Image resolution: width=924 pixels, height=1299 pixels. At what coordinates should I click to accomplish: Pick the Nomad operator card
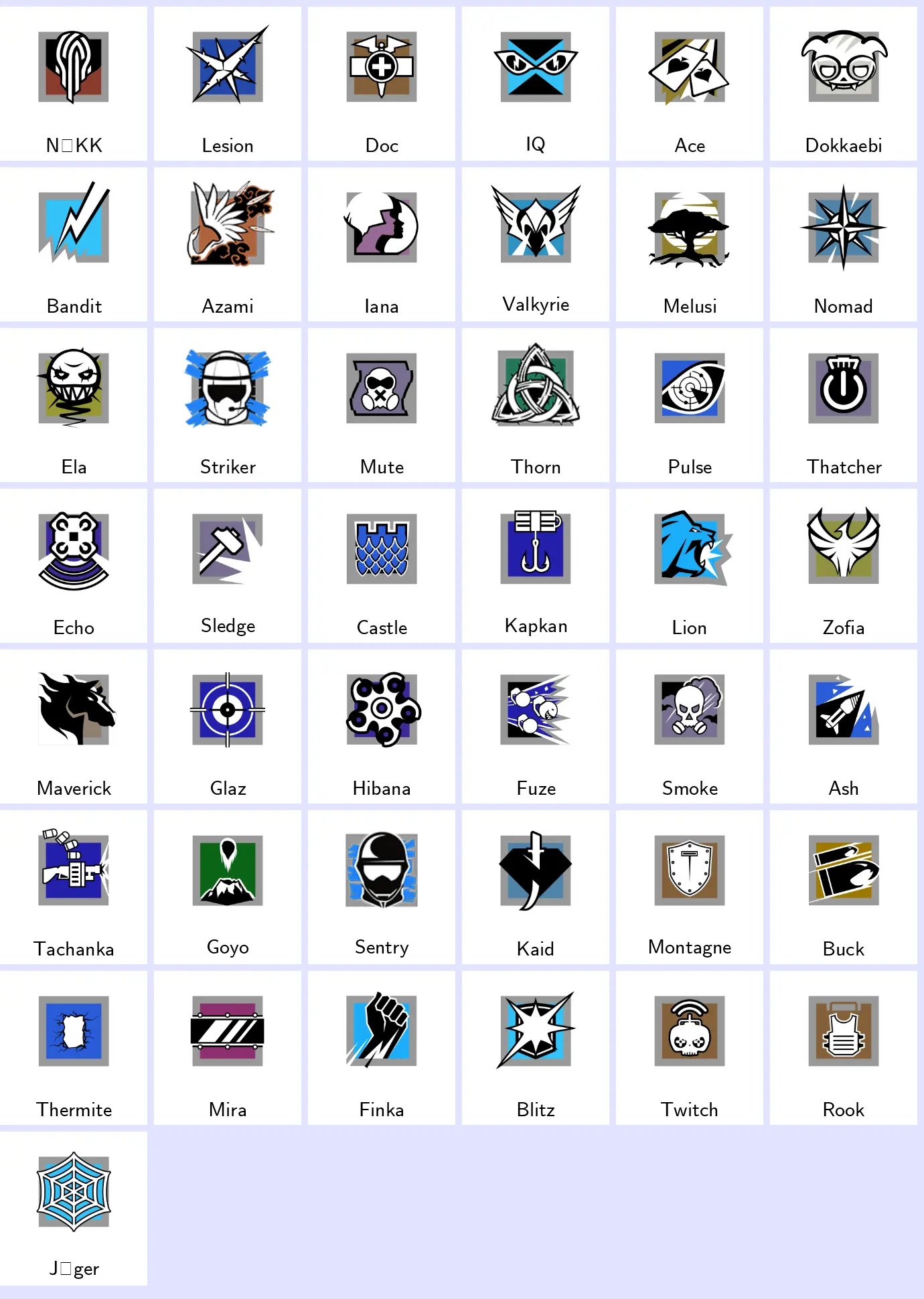click(x=844, y=244)
